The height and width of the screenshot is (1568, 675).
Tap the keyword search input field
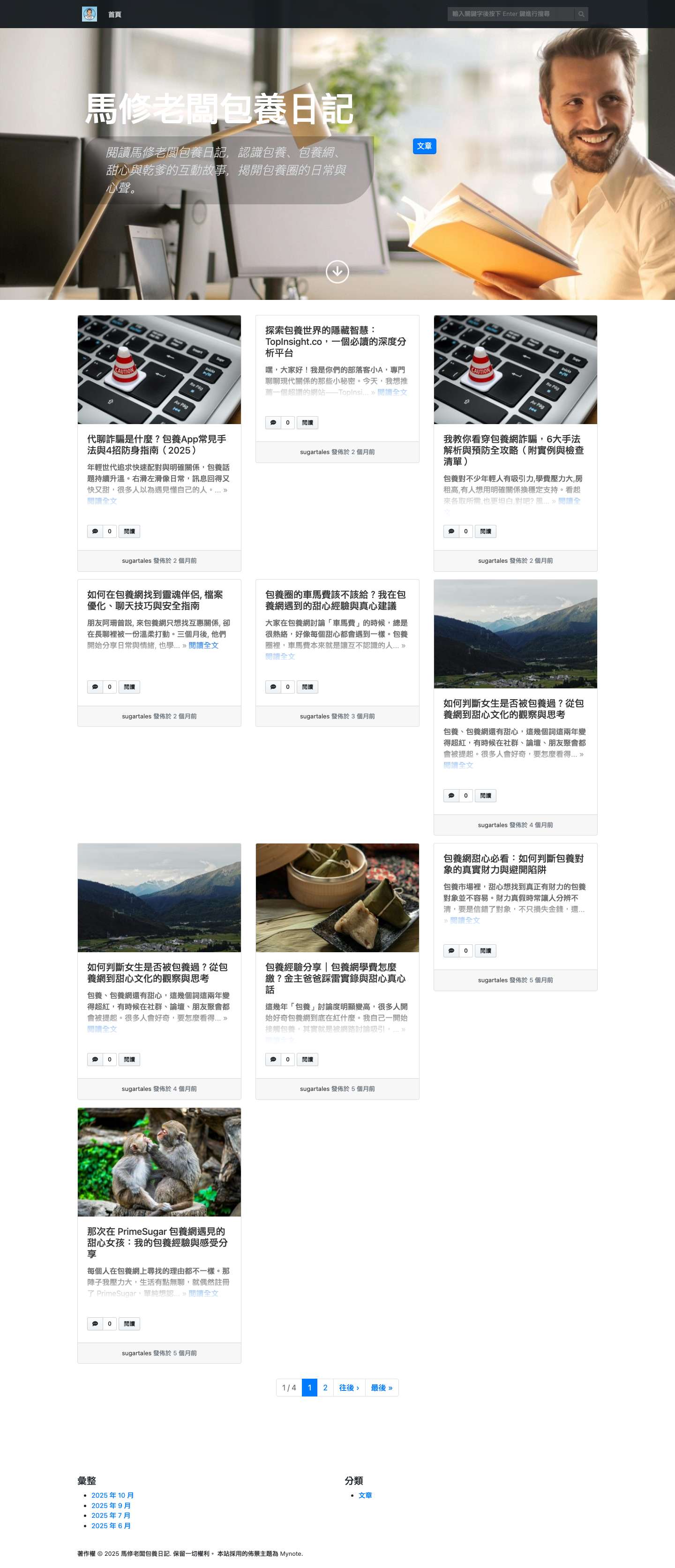coord(510,14)
